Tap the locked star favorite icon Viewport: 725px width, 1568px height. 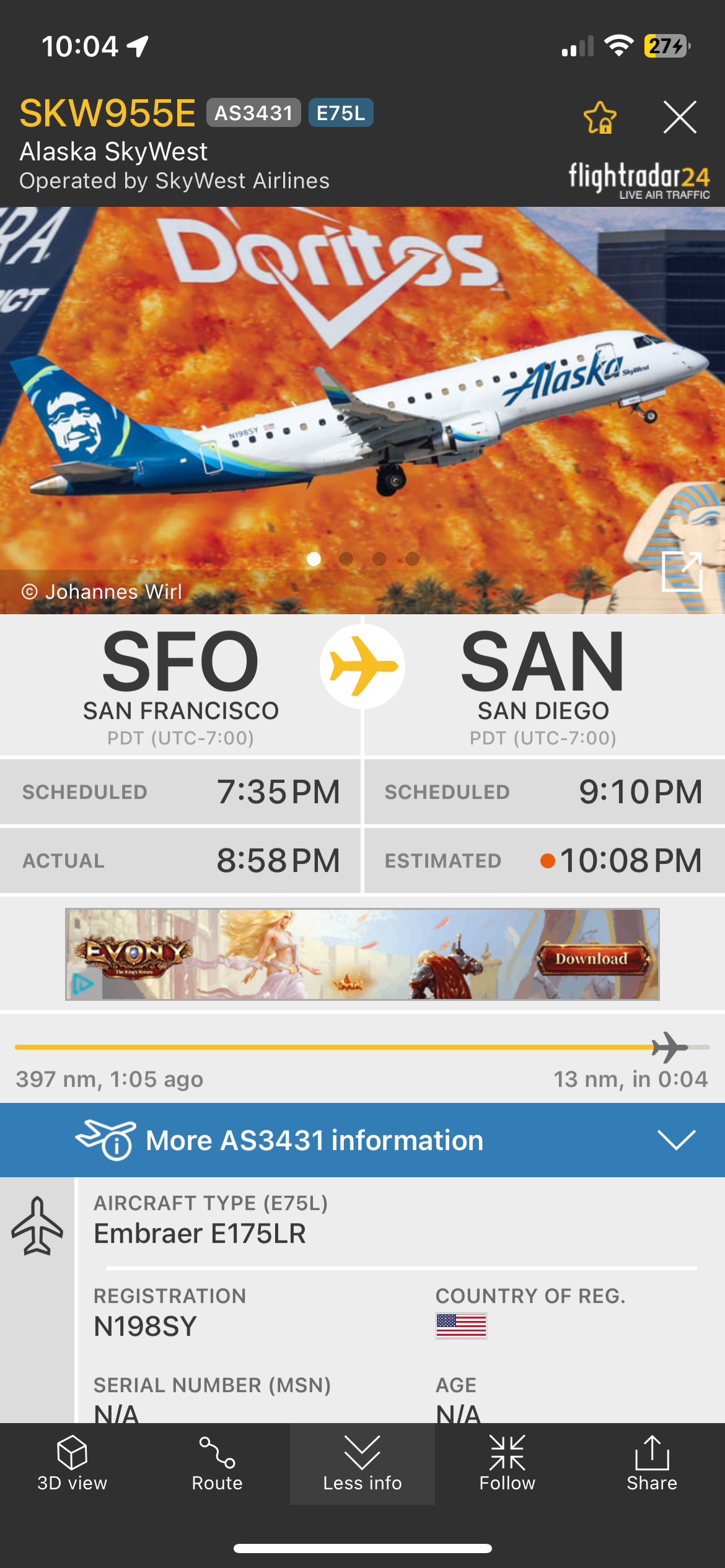click(x=600, y=118)
